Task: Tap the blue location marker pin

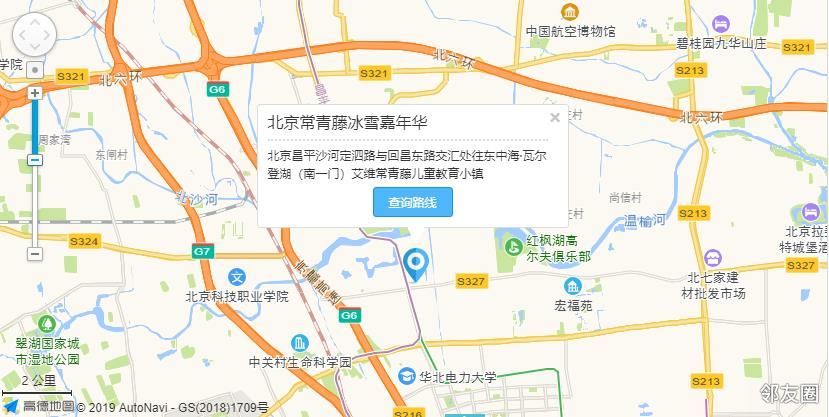Action: pos(415,265)
